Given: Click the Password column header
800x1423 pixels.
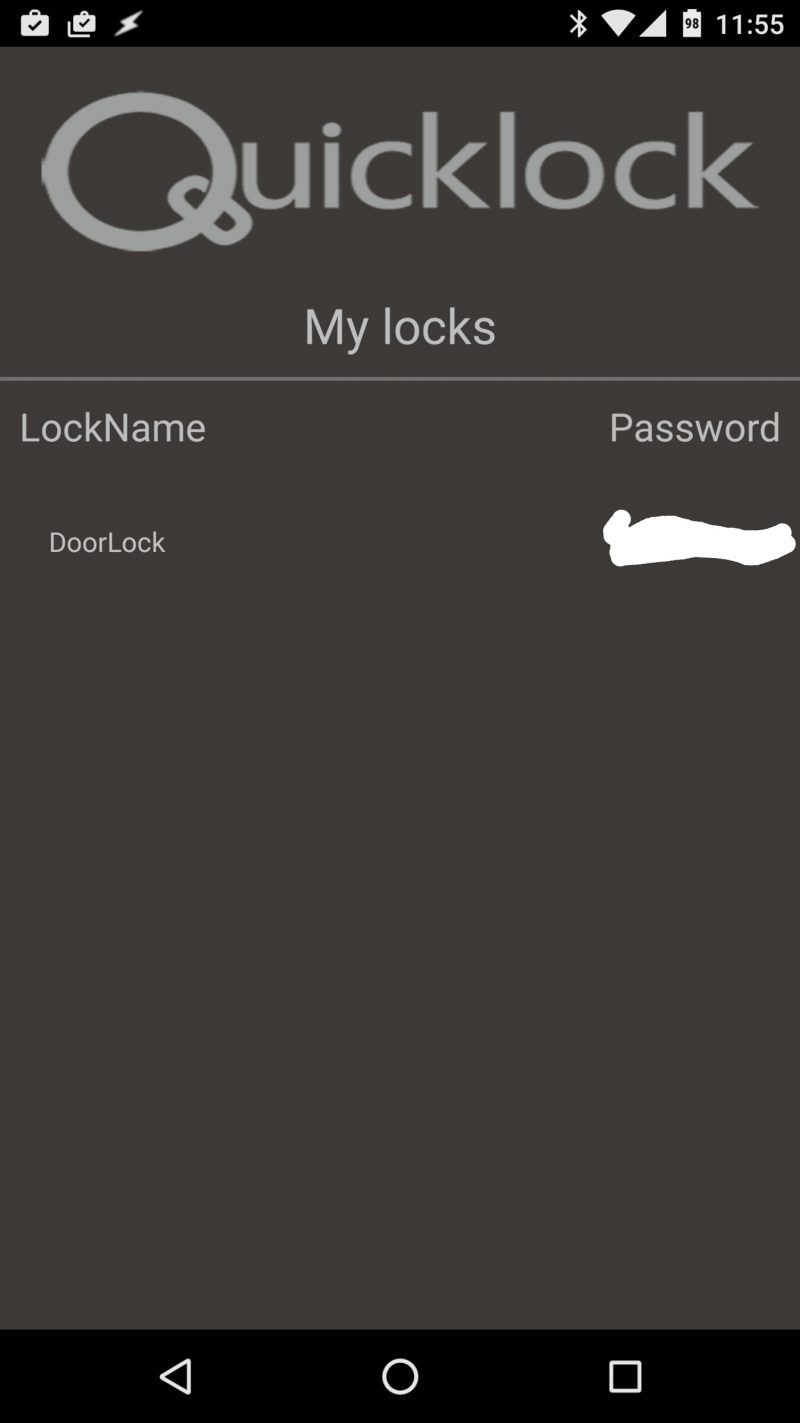Looking at the screenshot, I should pos(694,428).
